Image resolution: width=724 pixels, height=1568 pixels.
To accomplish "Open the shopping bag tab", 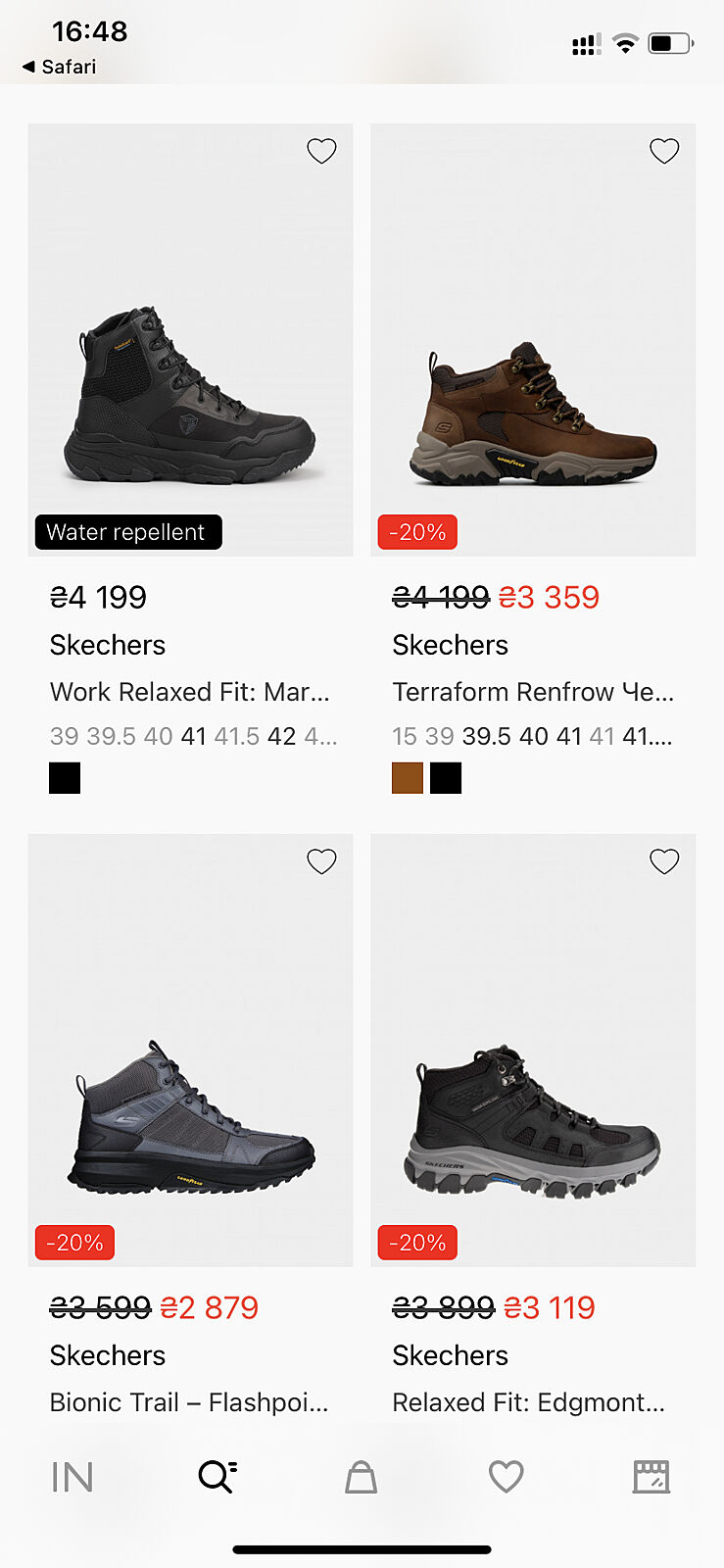I will 361,1477.
